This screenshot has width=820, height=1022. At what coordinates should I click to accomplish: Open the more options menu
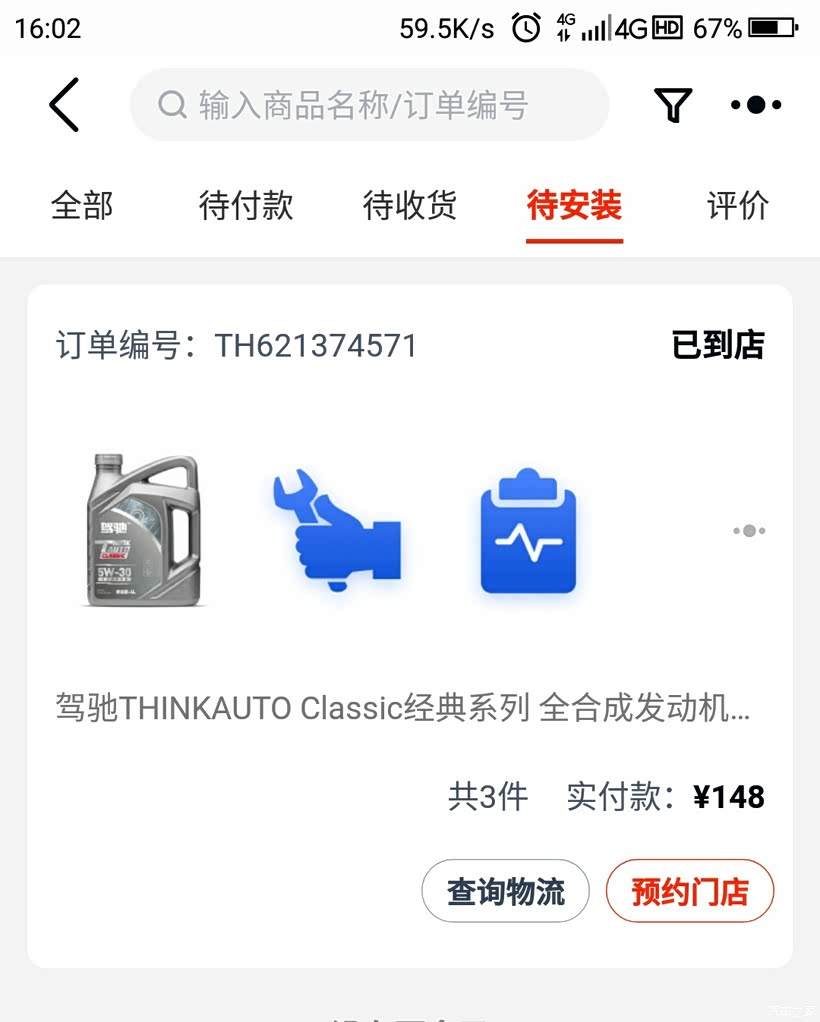click(x=756, y=105)
